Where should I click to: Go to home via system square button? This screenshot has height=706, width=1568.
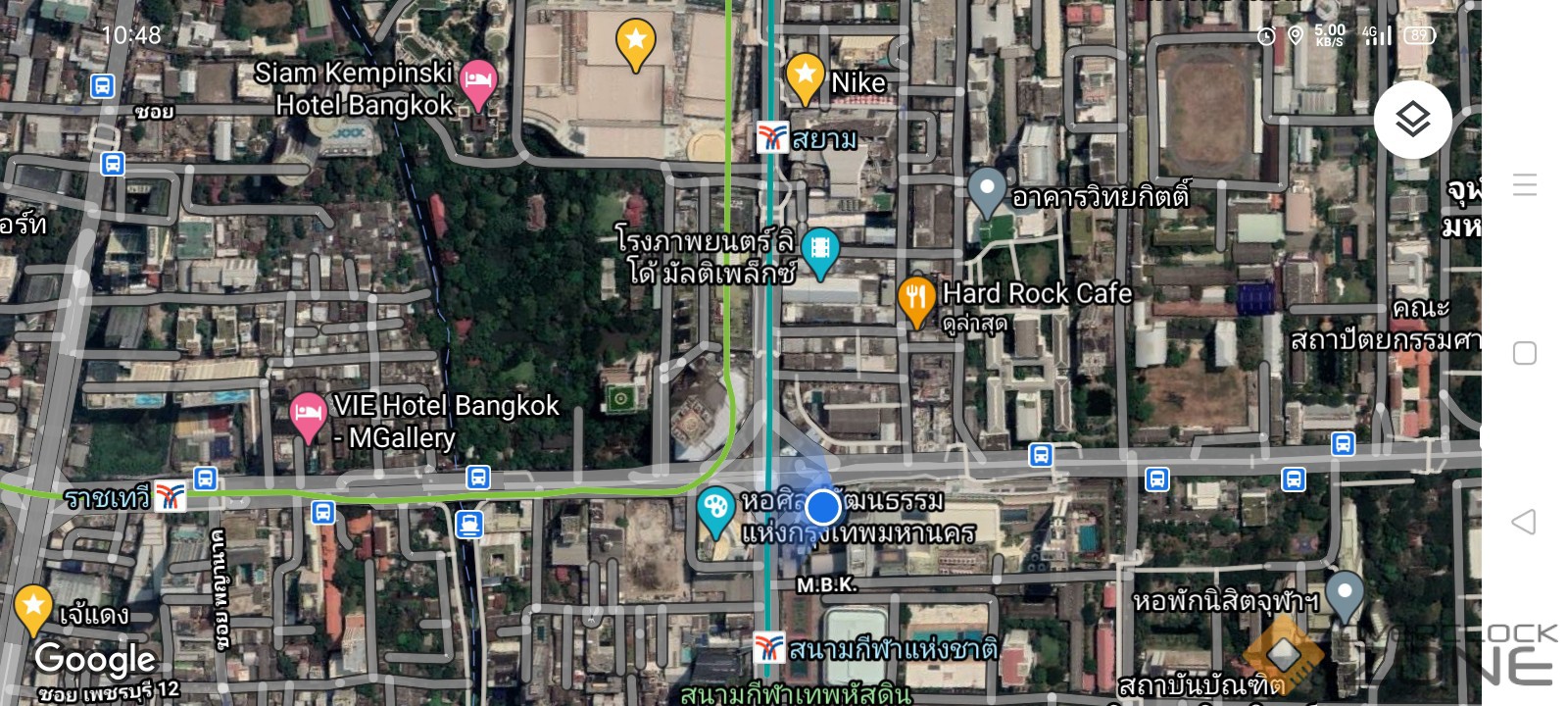pyautogui.click(x=1524, y=353)
